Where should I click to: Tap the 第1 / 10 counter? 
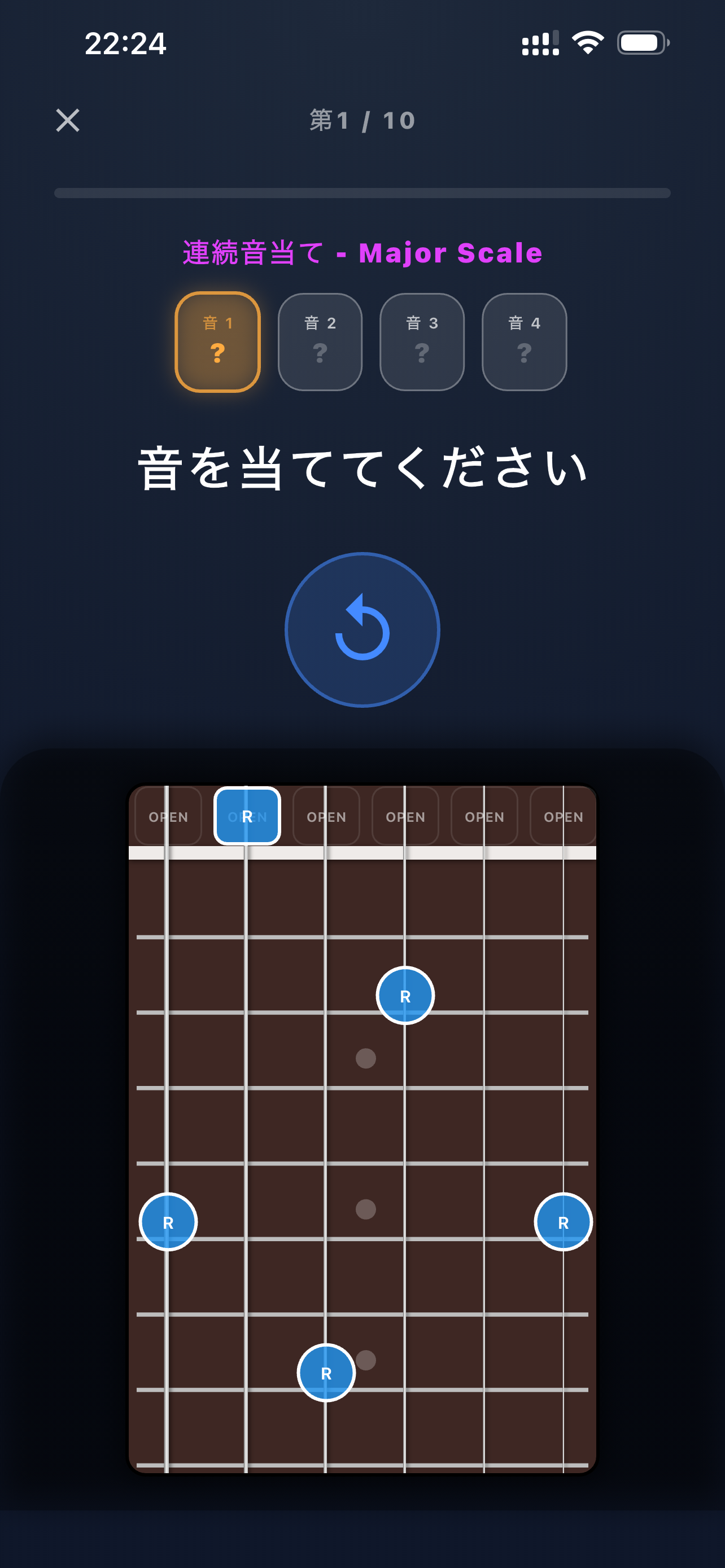coord(361,121)
